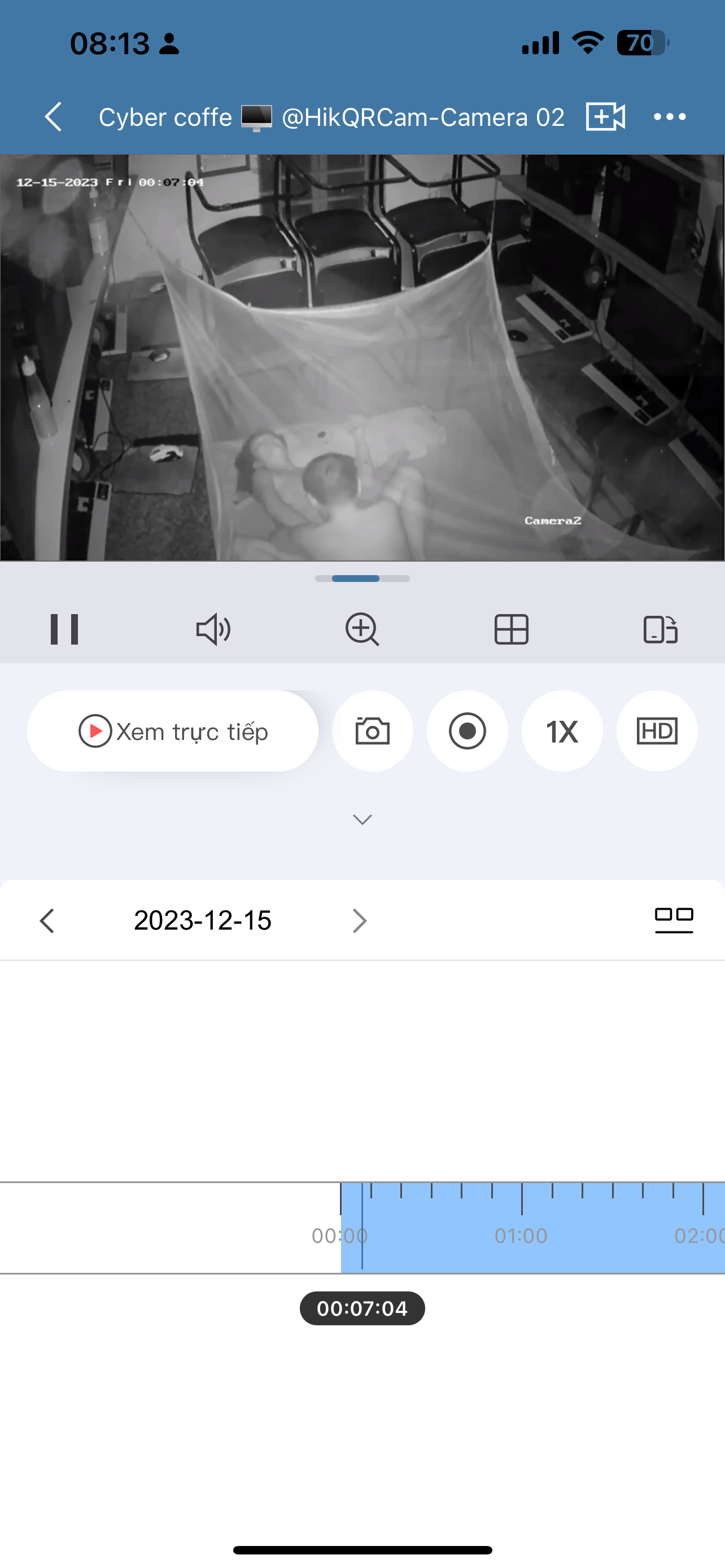
Task: Open the date picker 2023-12-15
Action: click(x=203, y=921)
